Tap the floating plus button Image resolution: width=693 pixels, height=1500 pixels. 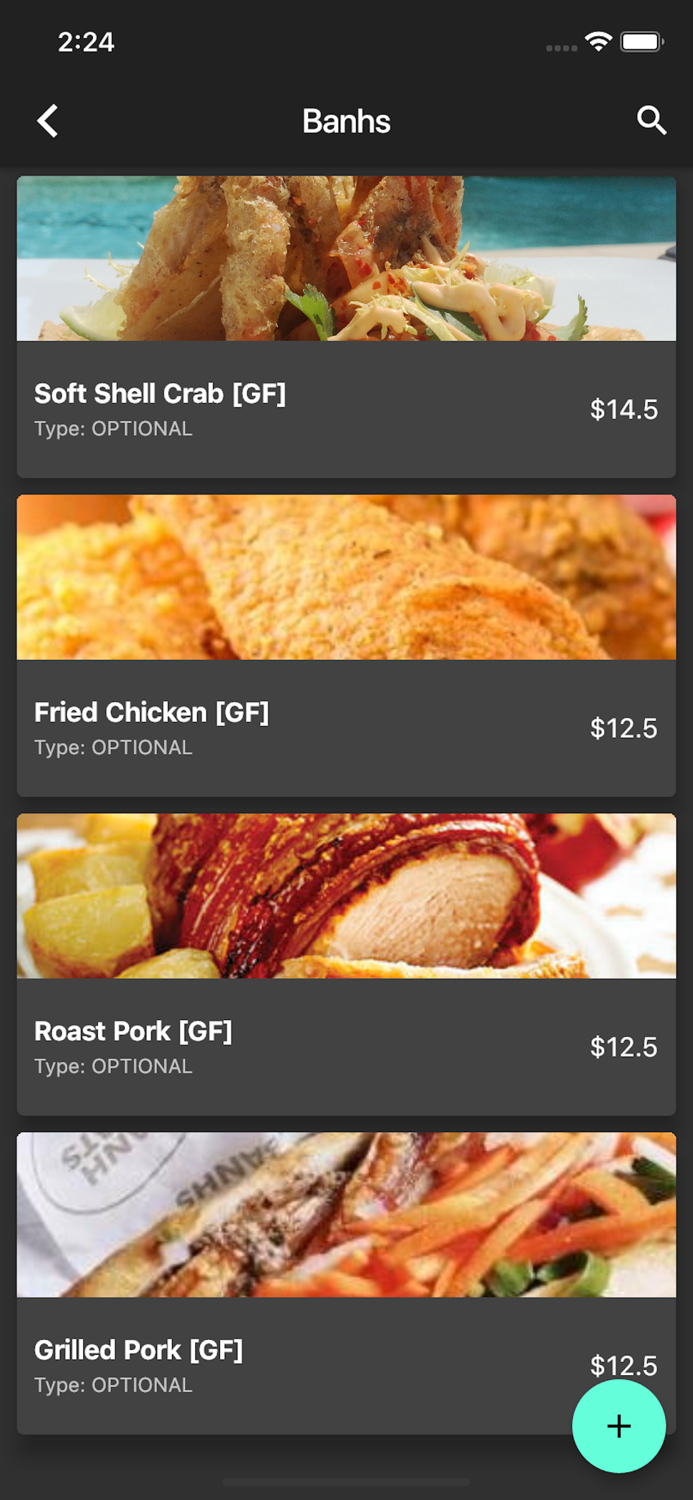pyautogui.click(x=618, y=1426)
